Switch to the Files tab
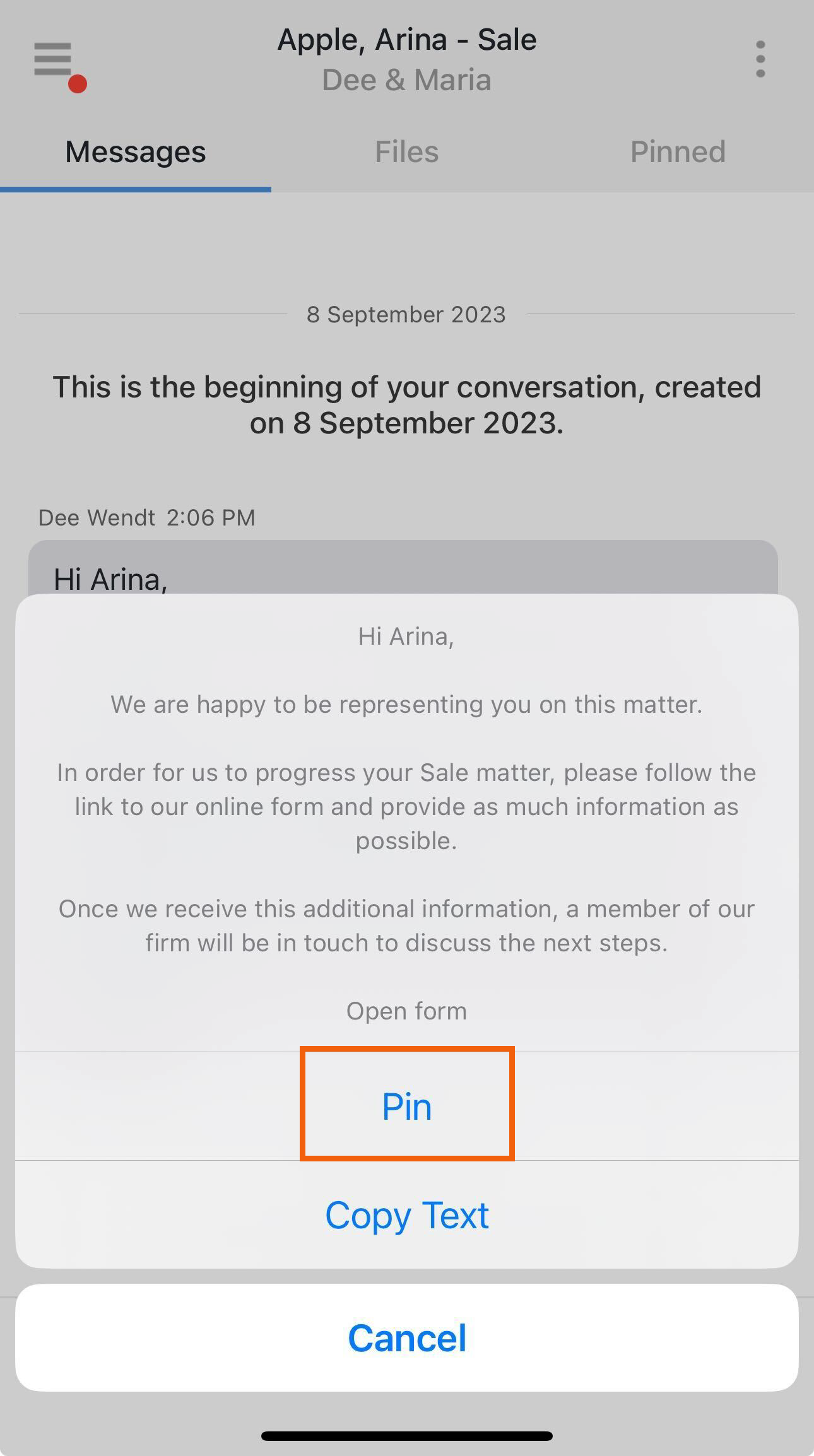 point(407,152)
